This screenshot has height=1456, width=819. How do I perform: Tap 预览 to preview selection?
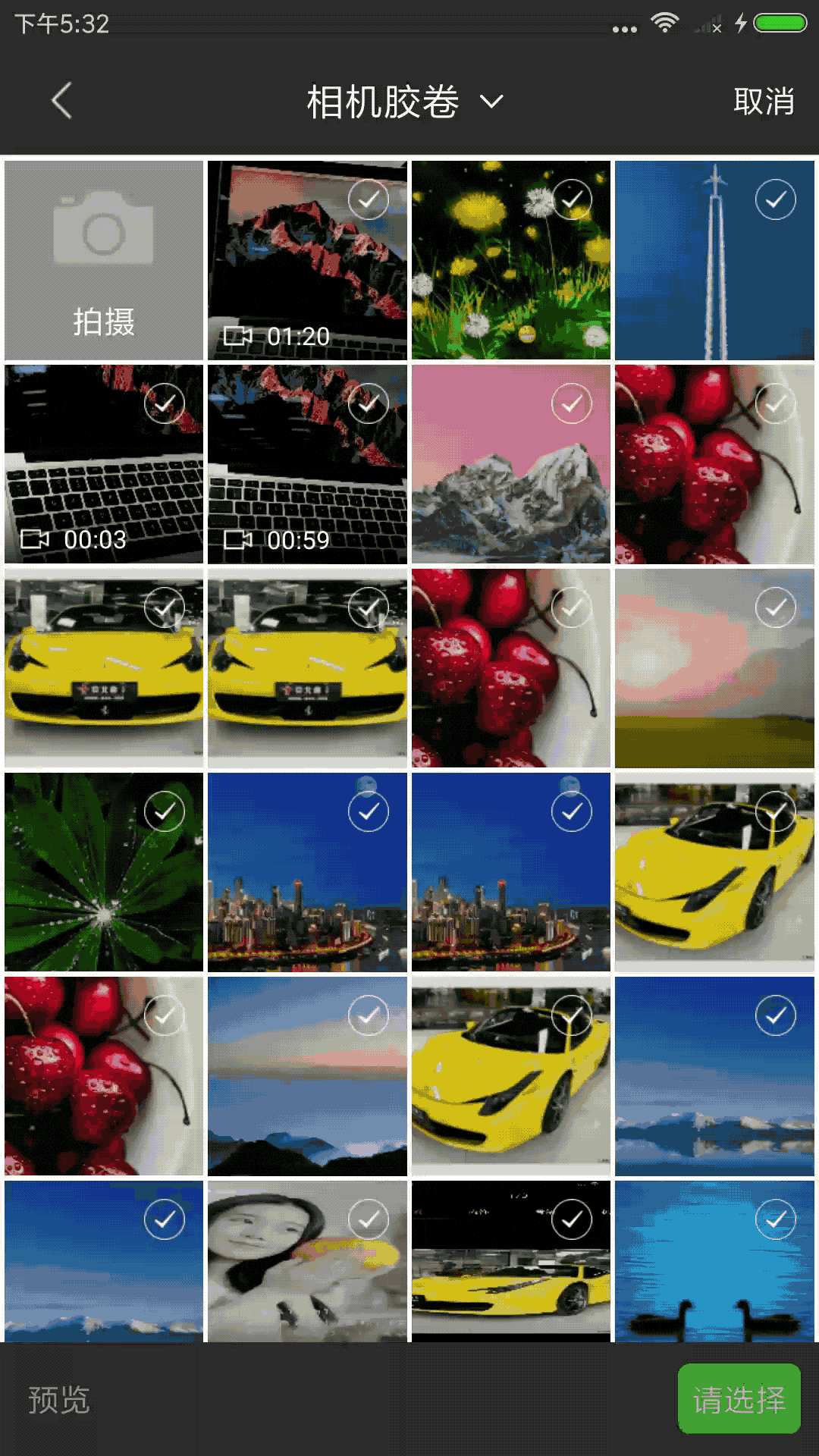click(x=59, y=1400)
